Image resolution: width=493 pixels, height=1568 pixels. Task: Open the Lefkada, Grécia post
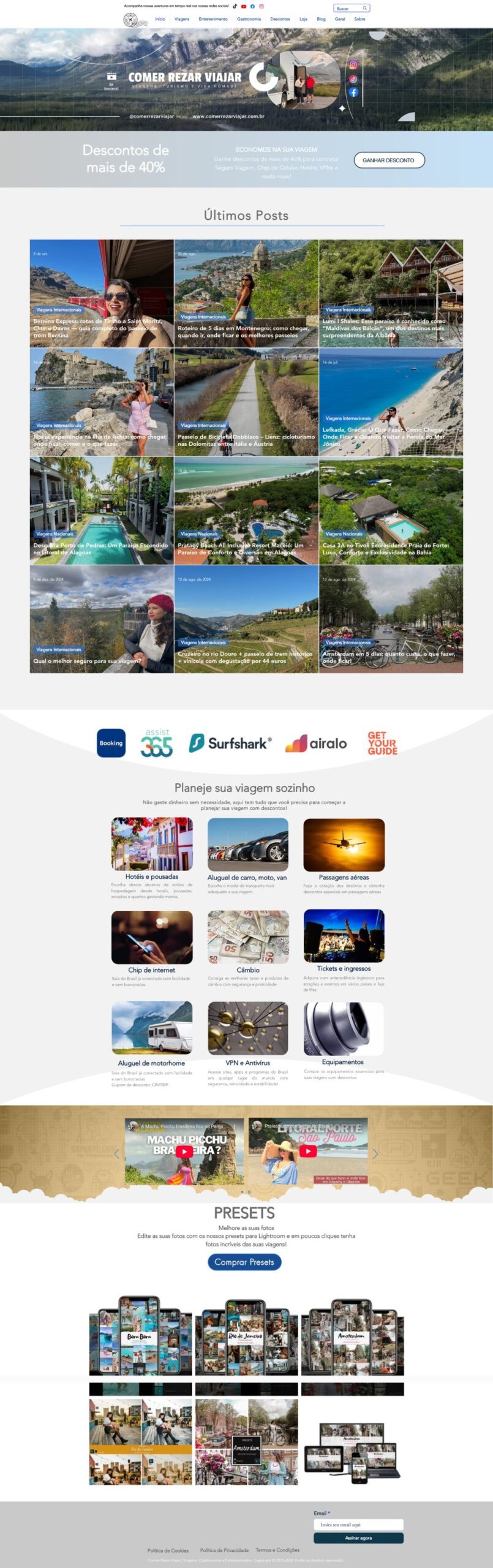[391, 402]
